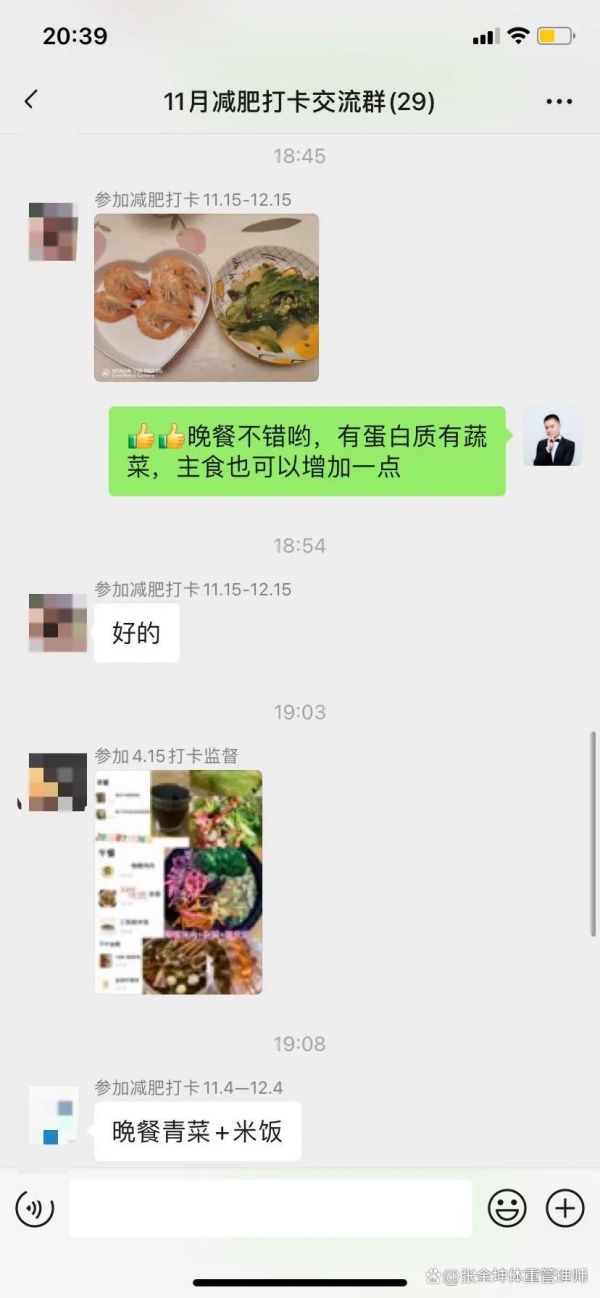The image size is (600, 1298).
Task: Open the plus attachment menu
Action: coord(565,1209)
